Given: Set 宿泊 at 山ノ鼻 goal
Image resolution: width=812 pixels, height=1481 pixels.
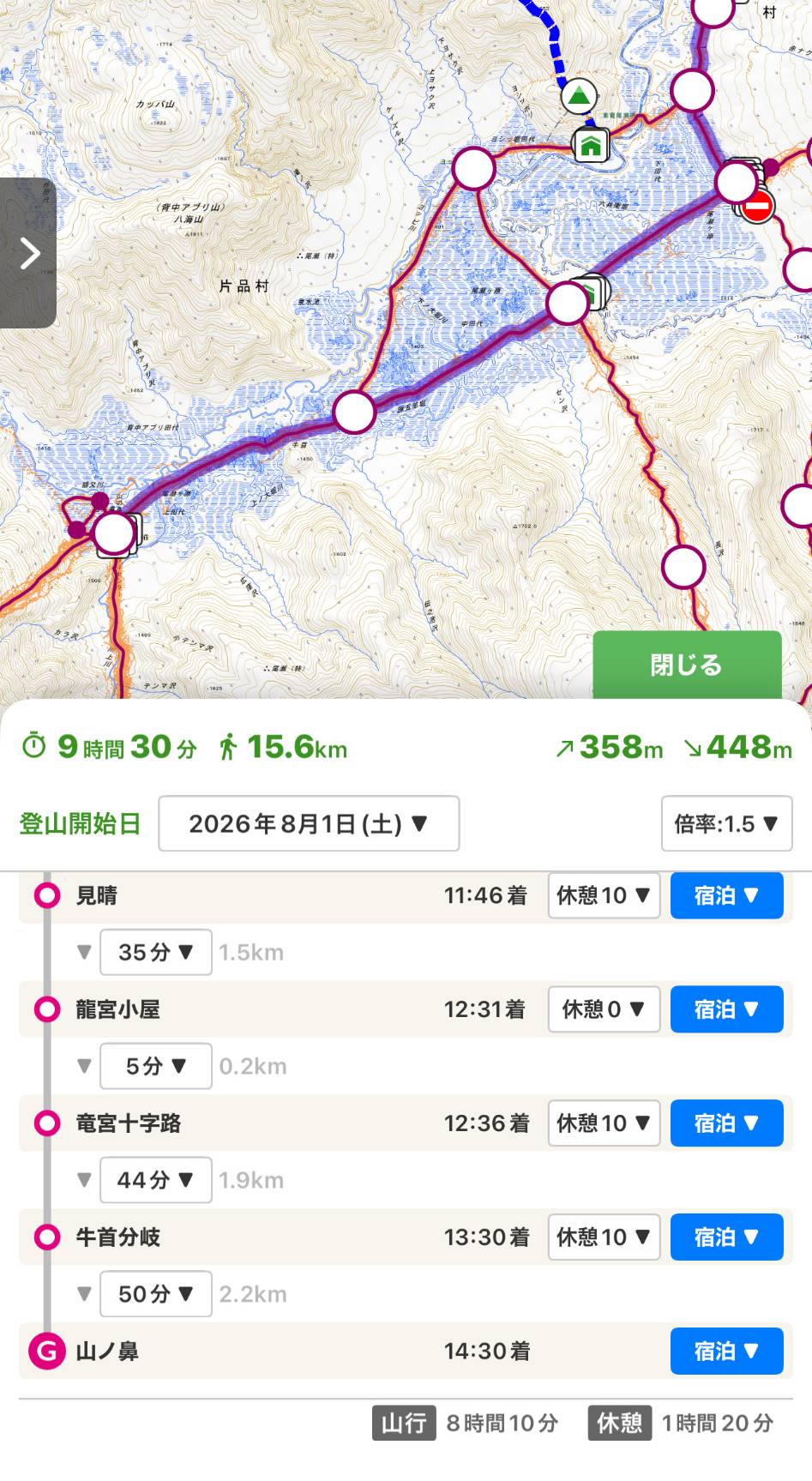Looking at the screenshot, I should (726, 1351).
